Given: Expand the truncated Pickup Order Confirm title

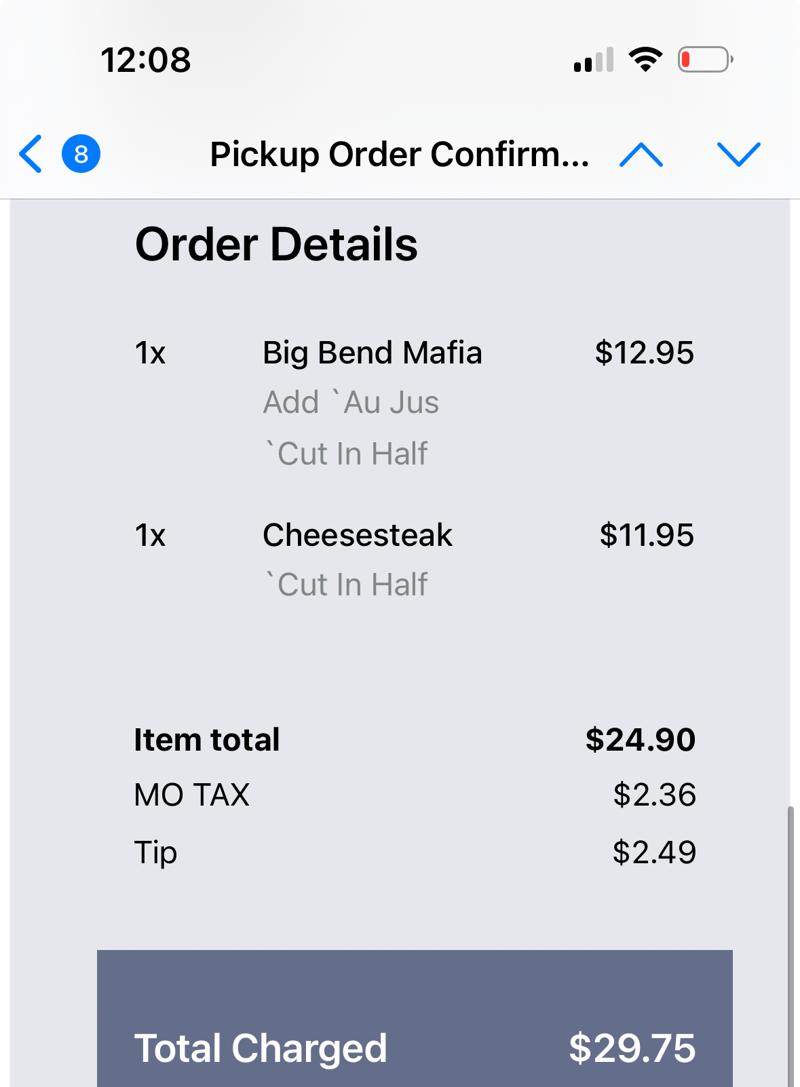Looking at the screenshot, I should coord(400,154).
